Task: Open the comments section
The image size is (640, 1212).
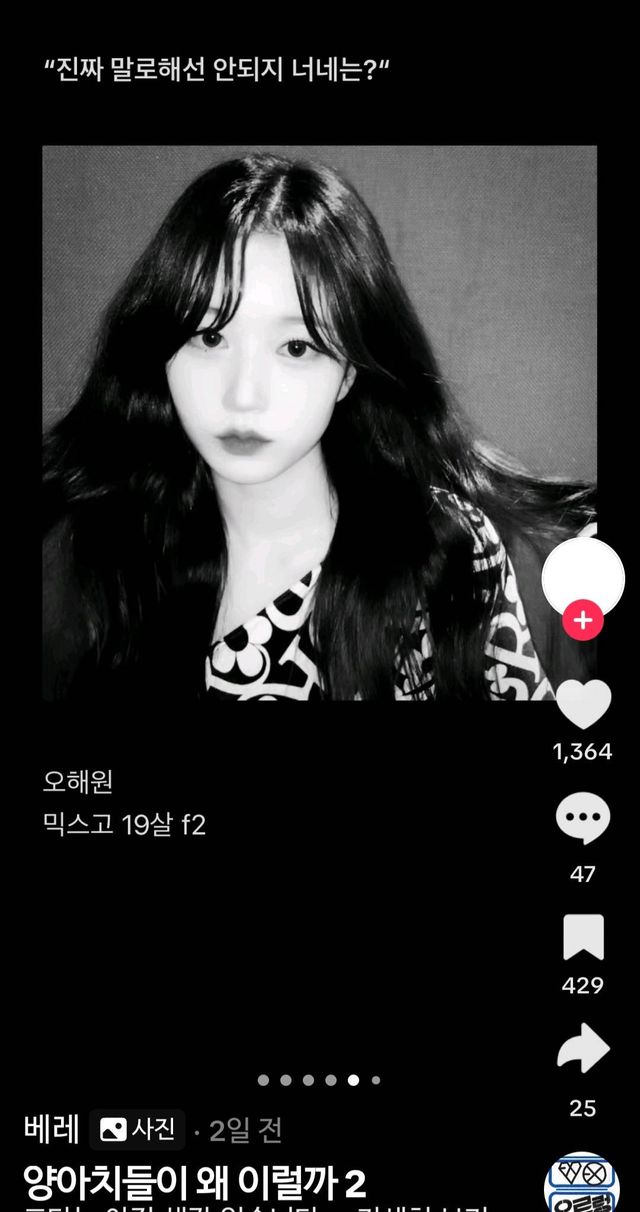Action: (x=583, y=822)
